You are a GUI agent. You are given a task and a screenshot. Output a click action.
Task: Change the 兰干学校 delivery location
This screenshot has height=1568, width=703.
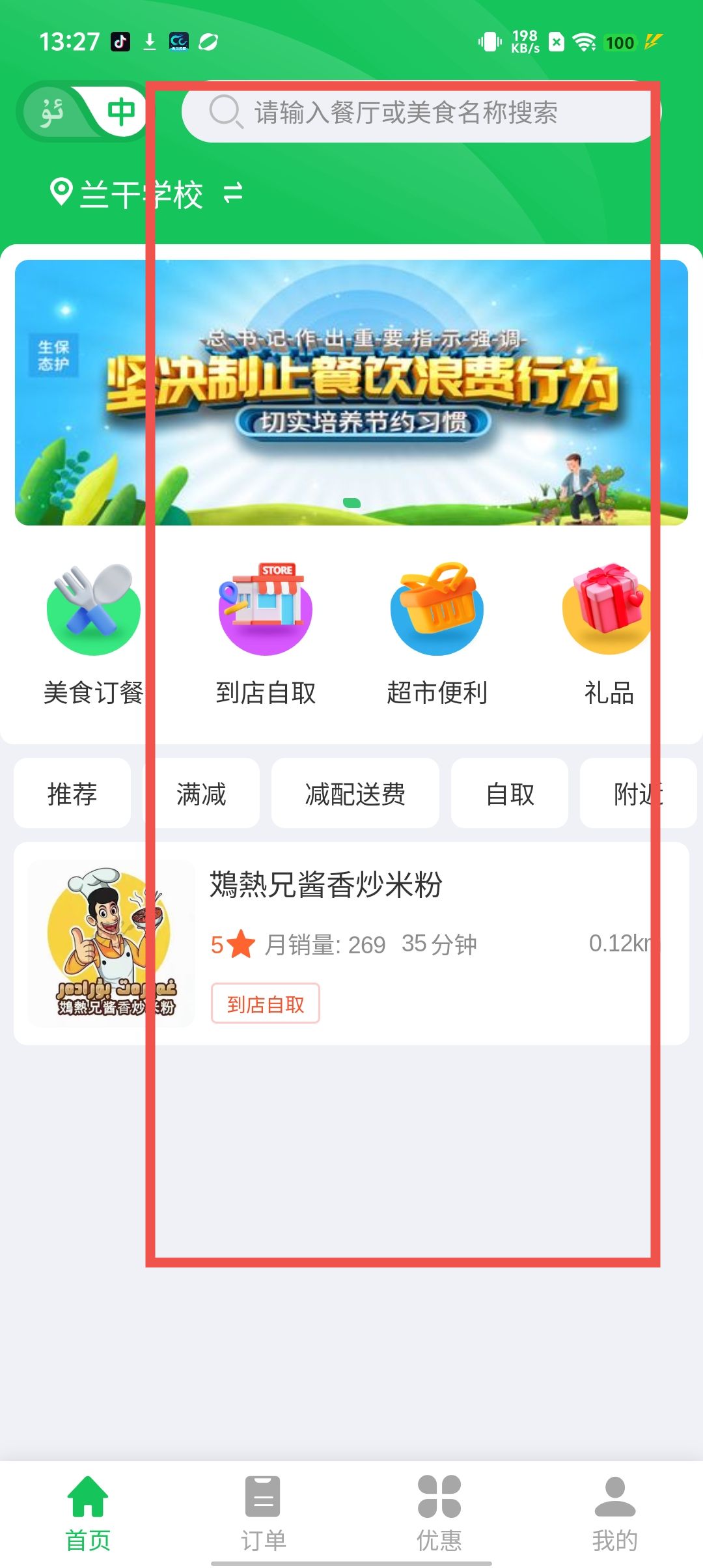pos(146,194)
